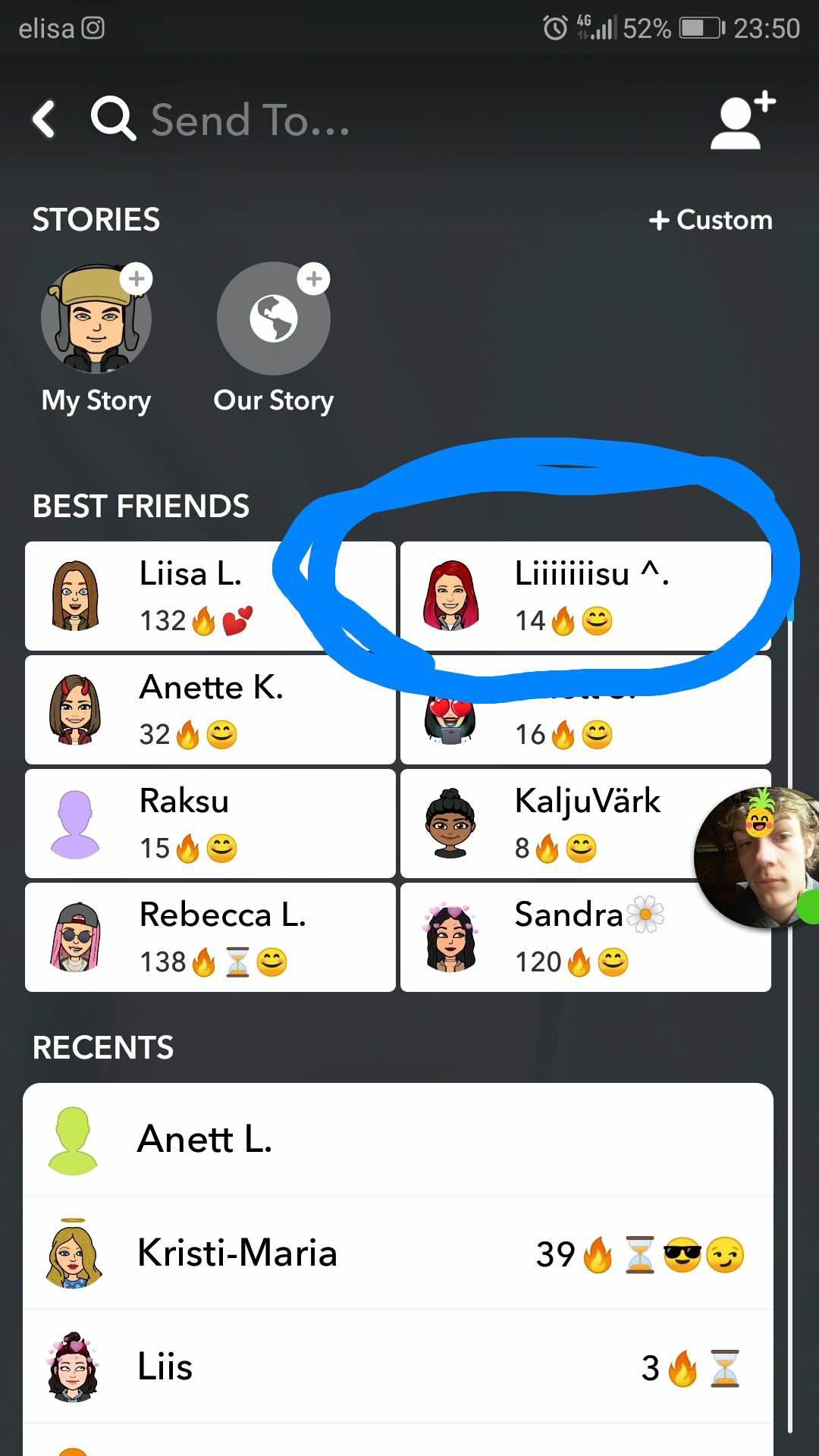819x1456 pixels.
Task: Create a Custom story
Action: pos(711,220)
